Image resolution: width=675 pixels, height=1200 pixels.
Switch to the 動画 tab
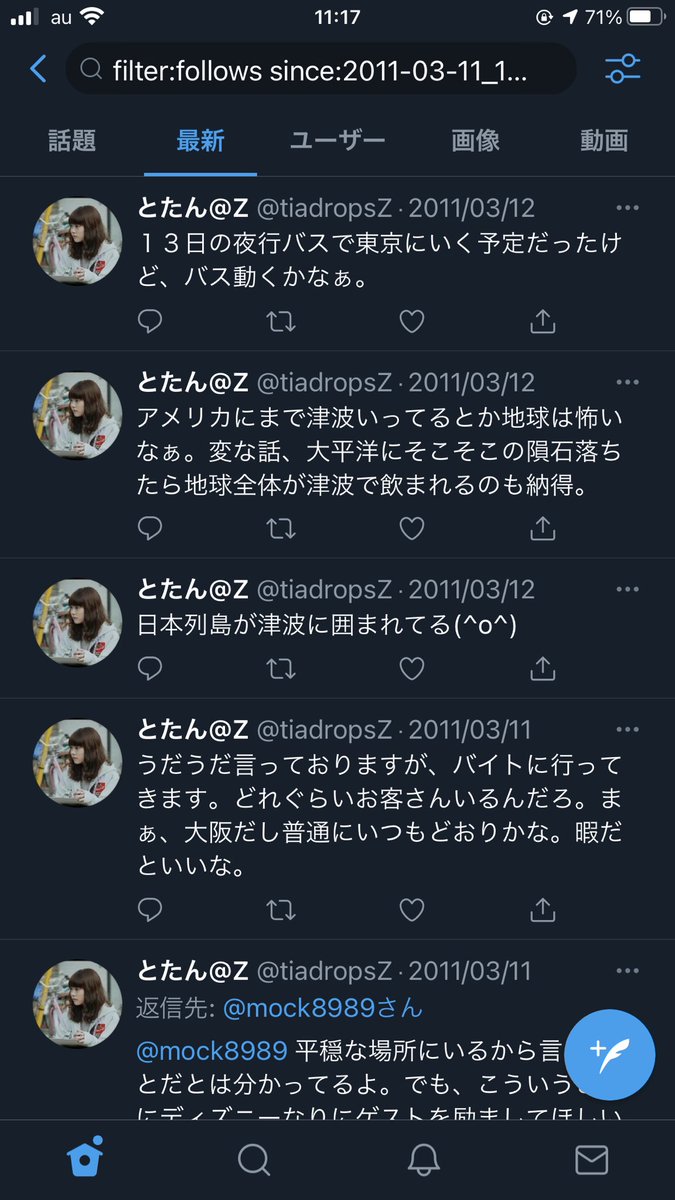point(603,141)
